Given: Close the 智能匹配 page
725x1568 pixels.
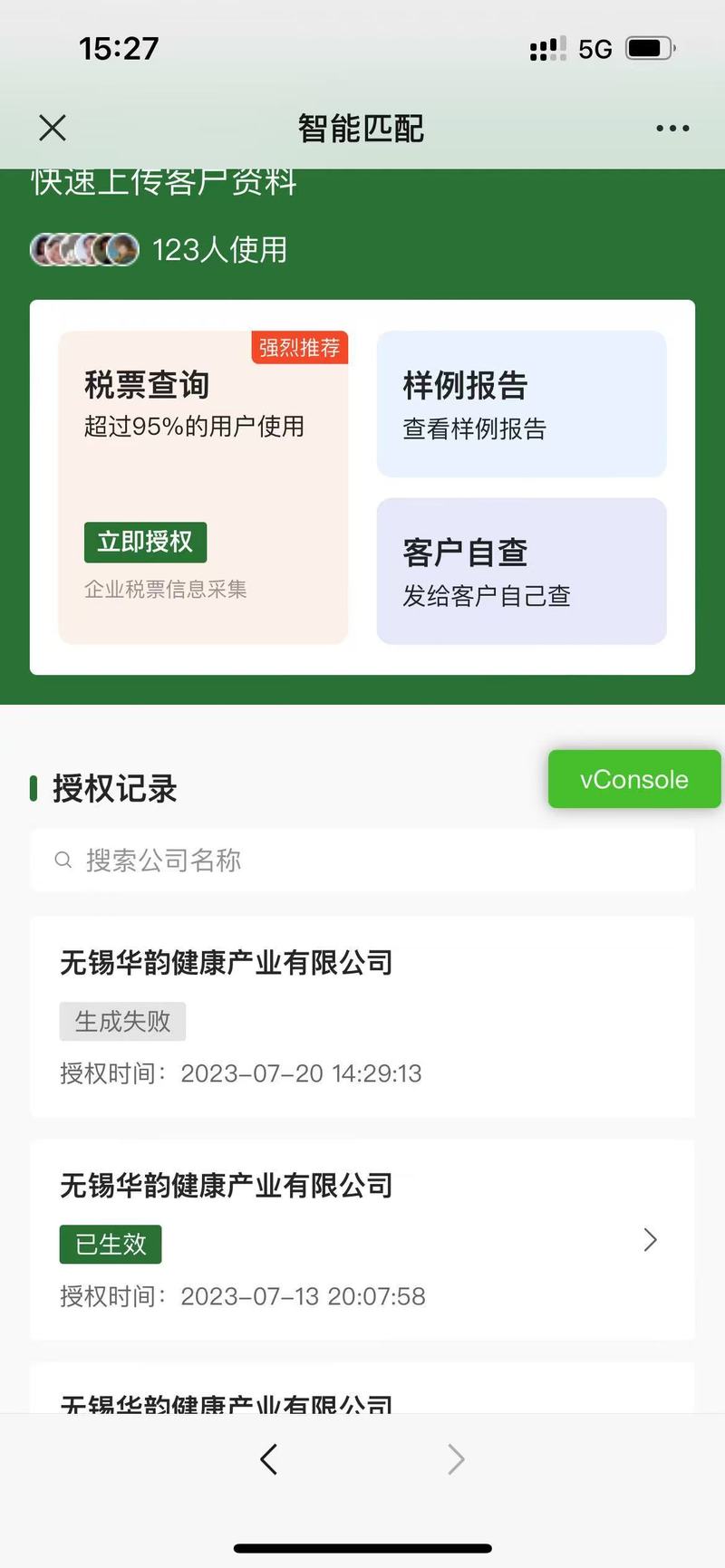Looking at the screenshot, I should pos(53,128).
